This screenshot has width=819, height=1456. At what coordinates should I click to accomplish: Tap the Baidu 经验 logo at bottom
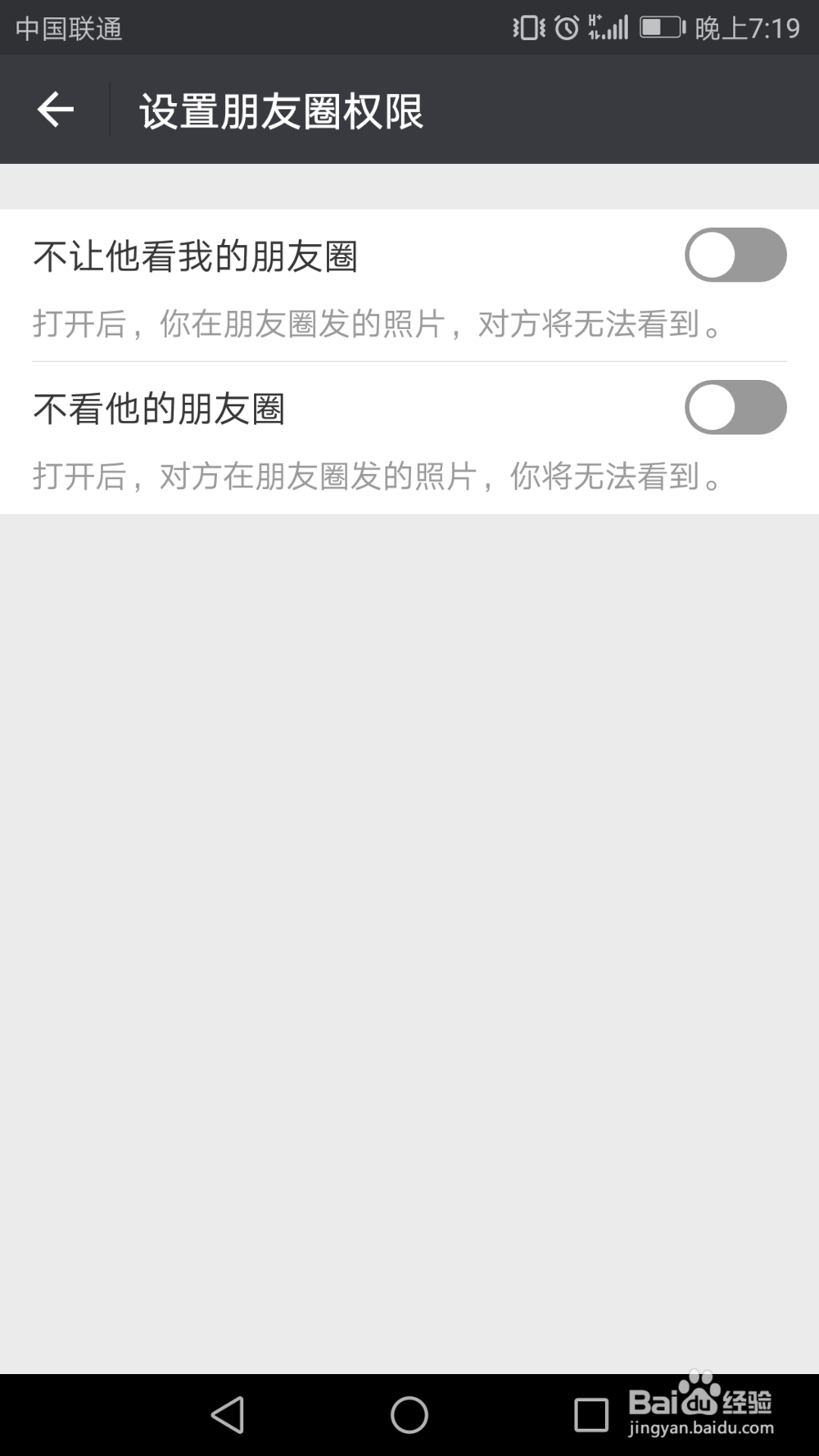tap(701, 1403)
